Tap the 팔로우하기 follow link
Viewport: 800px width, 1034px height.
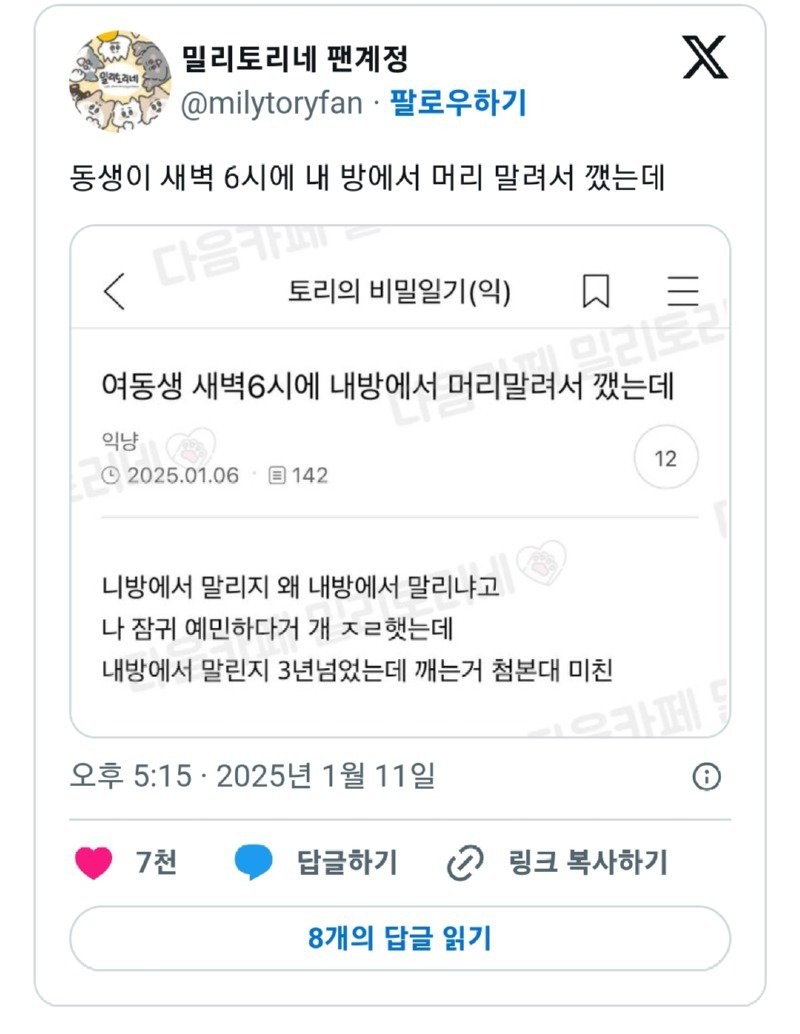coord(458,103)
